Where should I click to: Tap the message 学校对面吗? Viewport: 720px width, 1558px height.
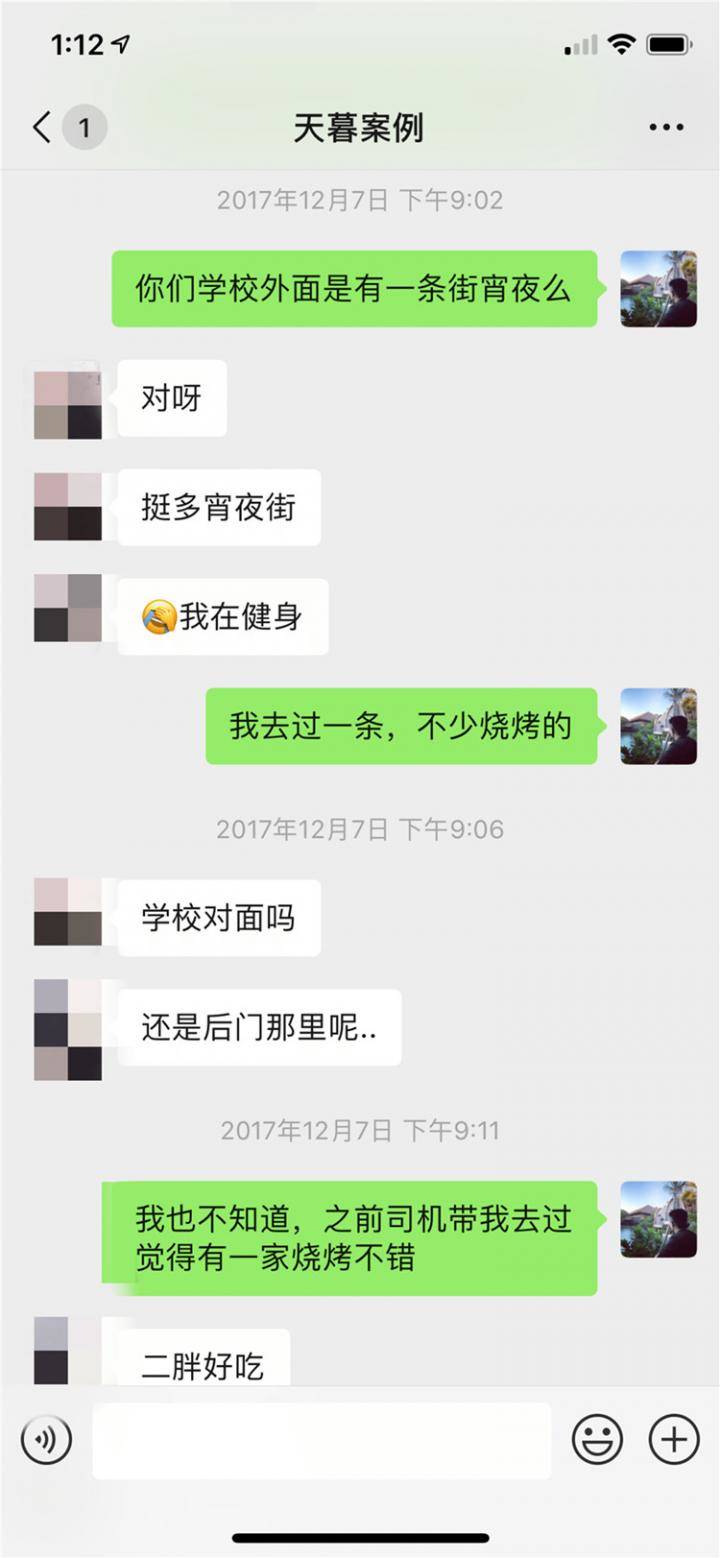point(217,918)
